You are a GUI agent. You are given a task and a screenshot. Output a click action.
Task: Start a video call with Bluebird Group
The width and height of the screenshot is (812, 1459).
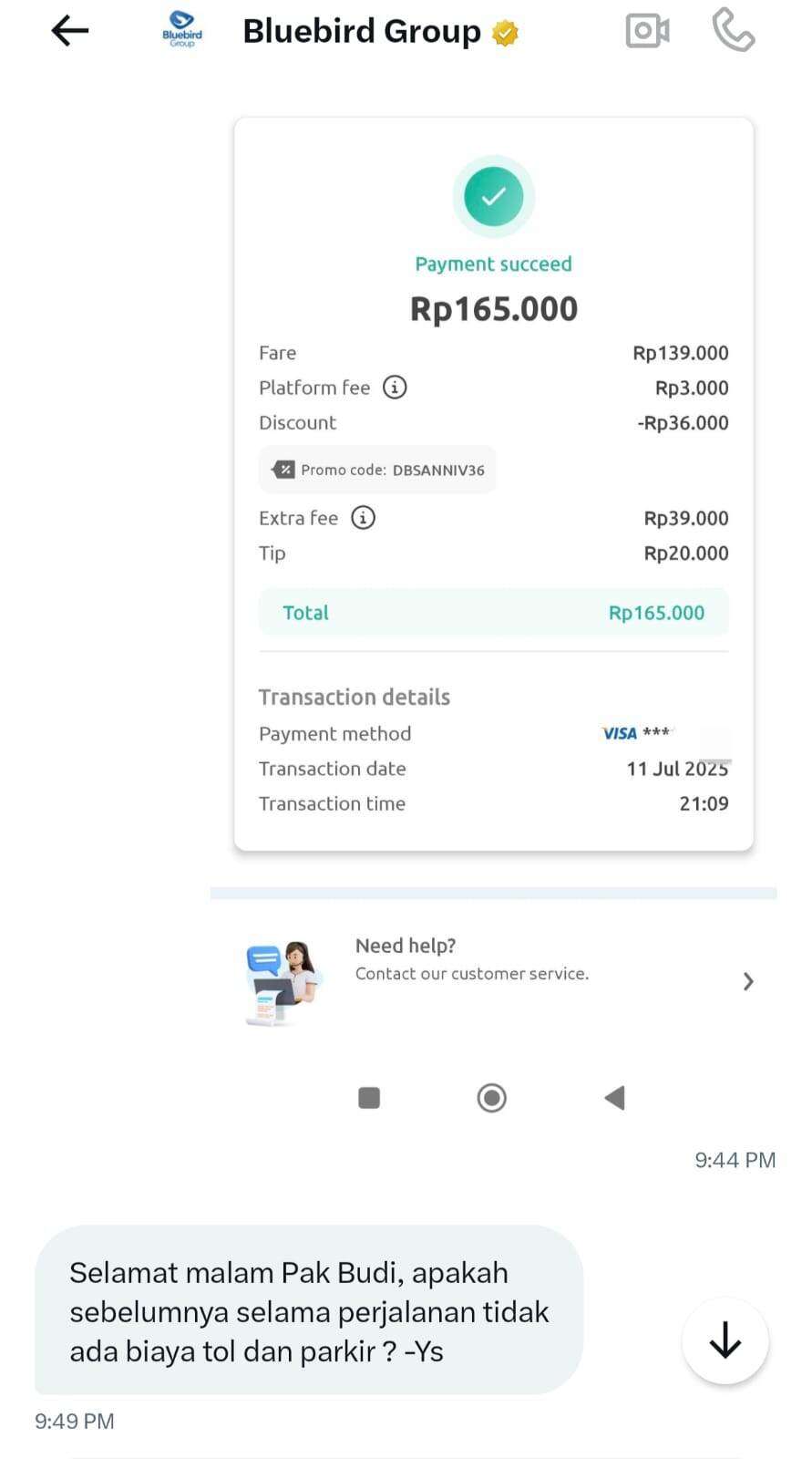click(647, 31)
